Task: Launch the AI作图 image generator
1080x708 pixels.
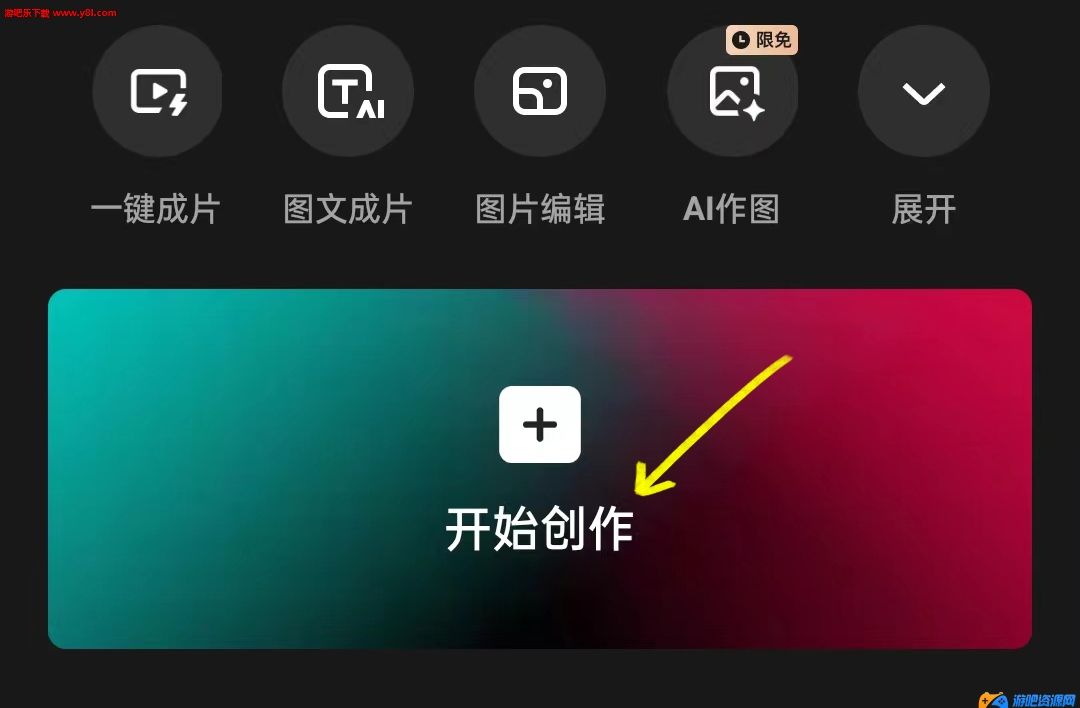Action: [x=732, y=92]
